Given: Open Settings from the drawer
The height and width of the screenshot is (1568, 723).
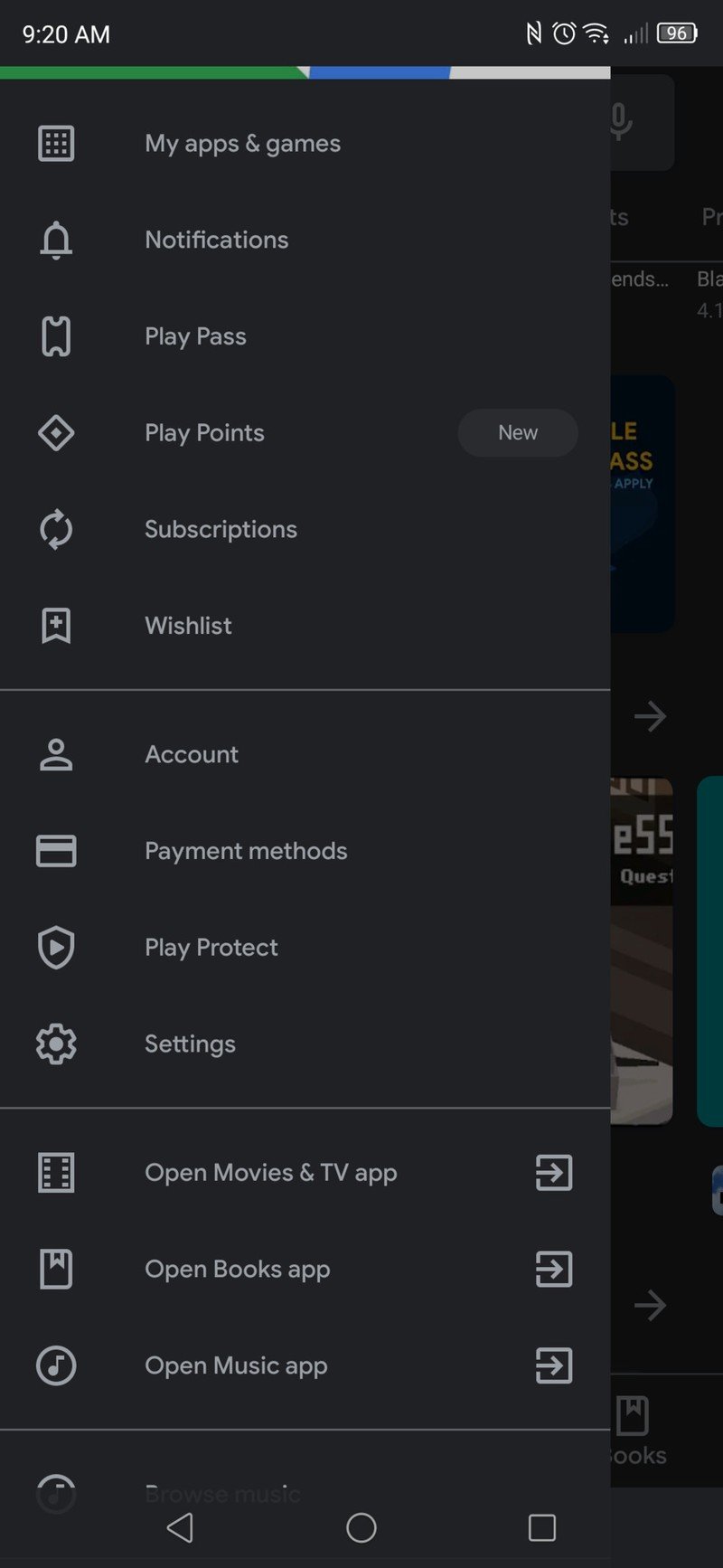Looking at the screenshot, I should (190, 1044).
